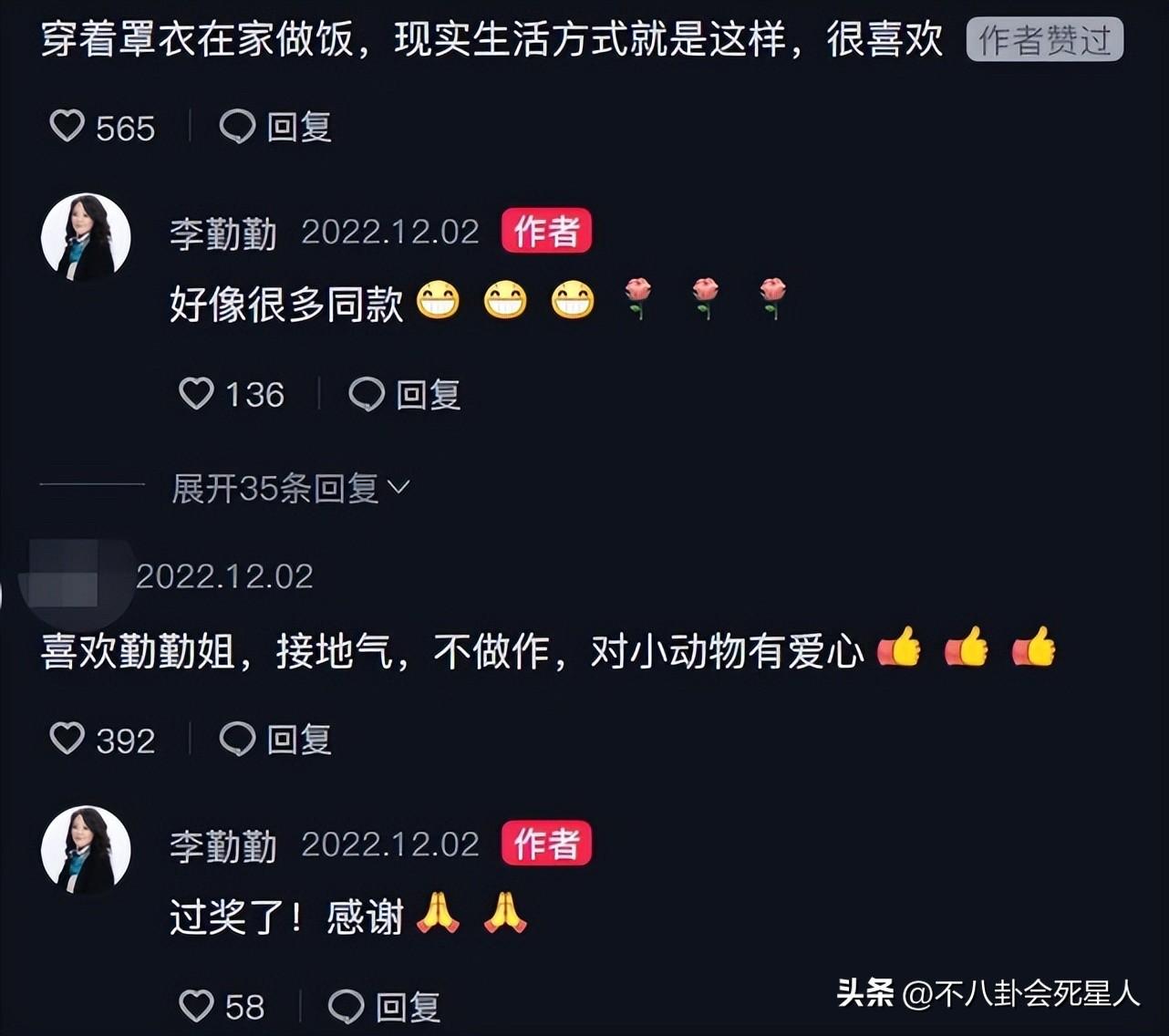The image size is (1169, 1036).
Task: Reply to the 过奖了 感谢 comment
Action: [x=386, y=1007]
